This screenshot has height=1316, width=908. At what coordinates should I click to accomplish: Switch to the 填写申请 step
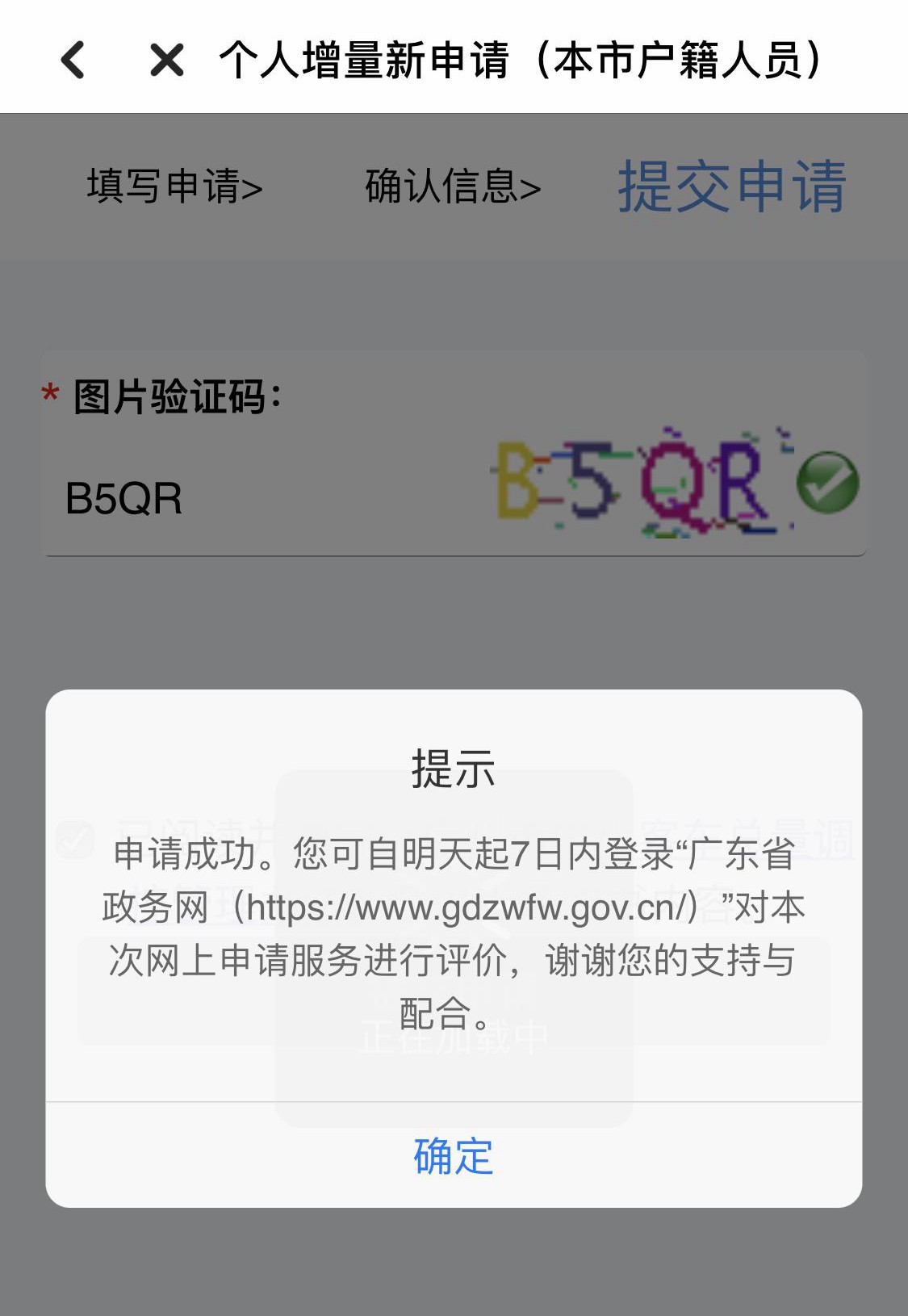pyautogui.click(x=174, y=187)
